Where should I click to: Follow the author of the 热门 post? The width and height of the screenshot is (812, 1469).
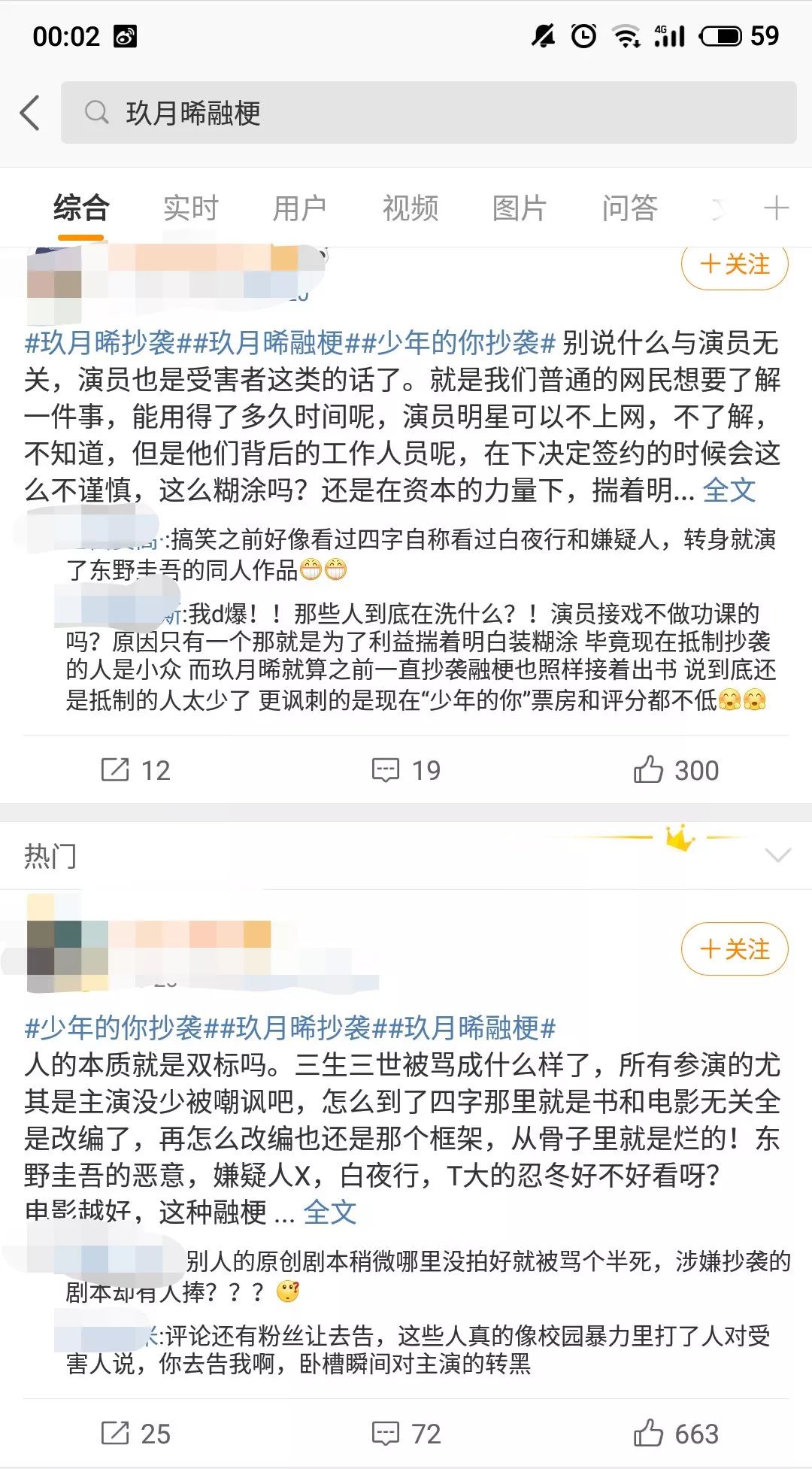(x=735, y=950)
